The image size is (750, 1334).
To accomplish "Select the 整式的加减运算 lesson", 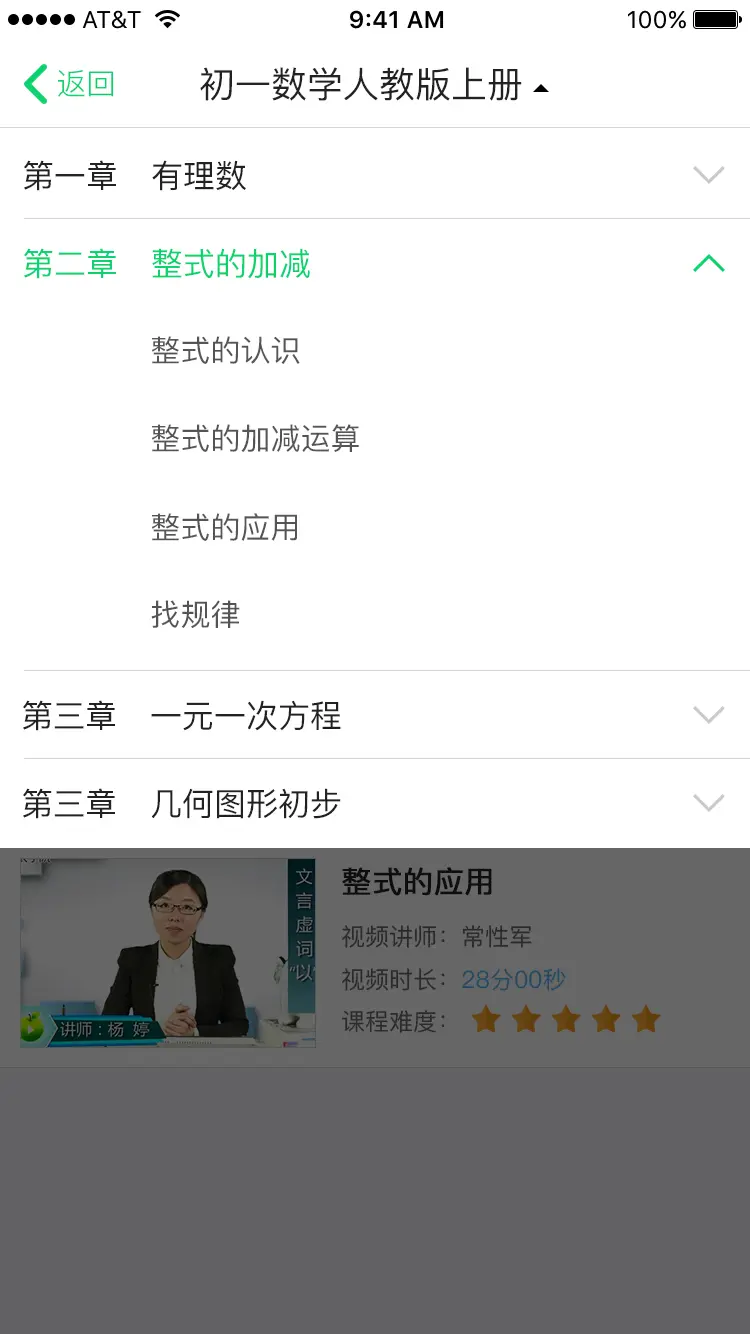I will (256, 439).
